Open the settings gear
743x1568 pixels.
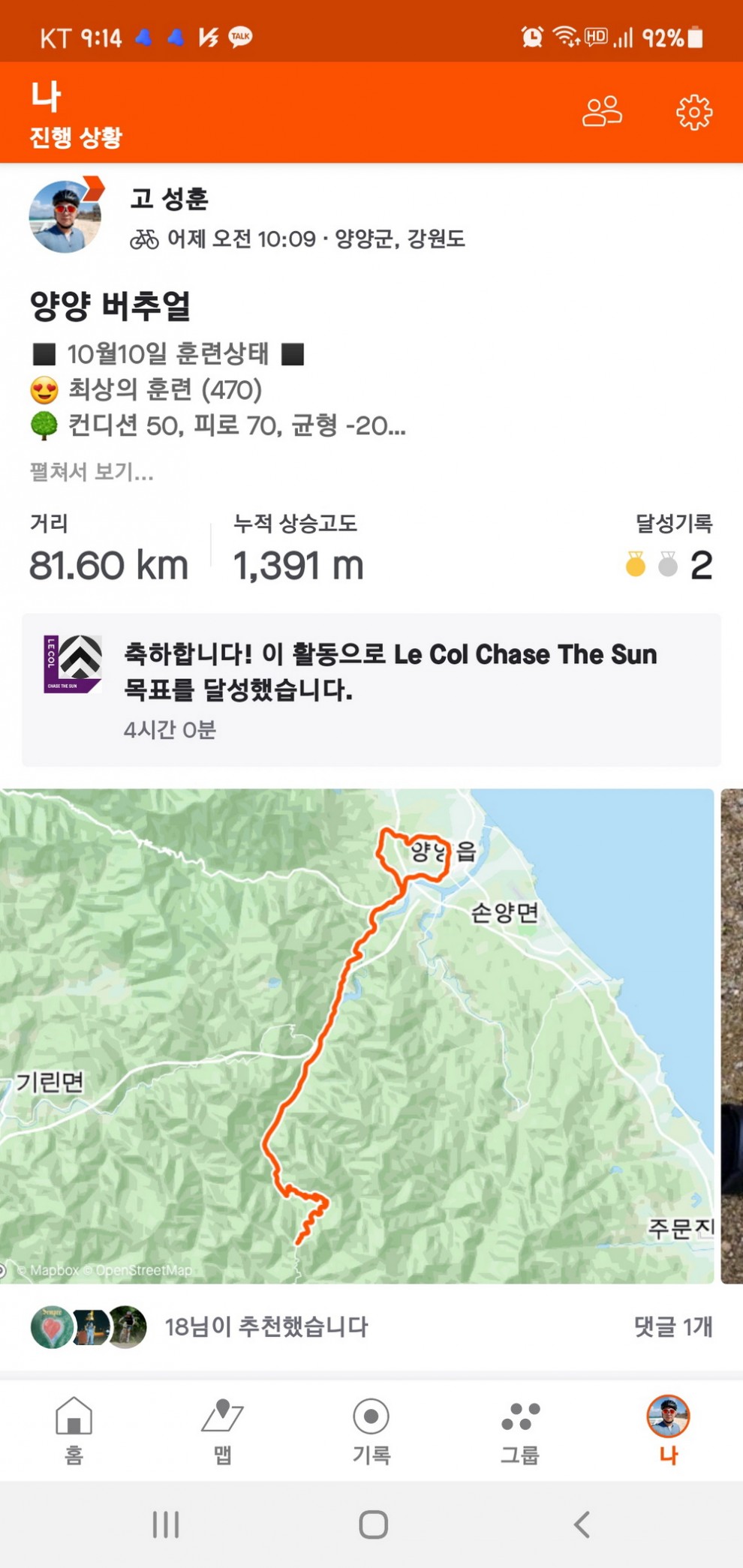693,113
